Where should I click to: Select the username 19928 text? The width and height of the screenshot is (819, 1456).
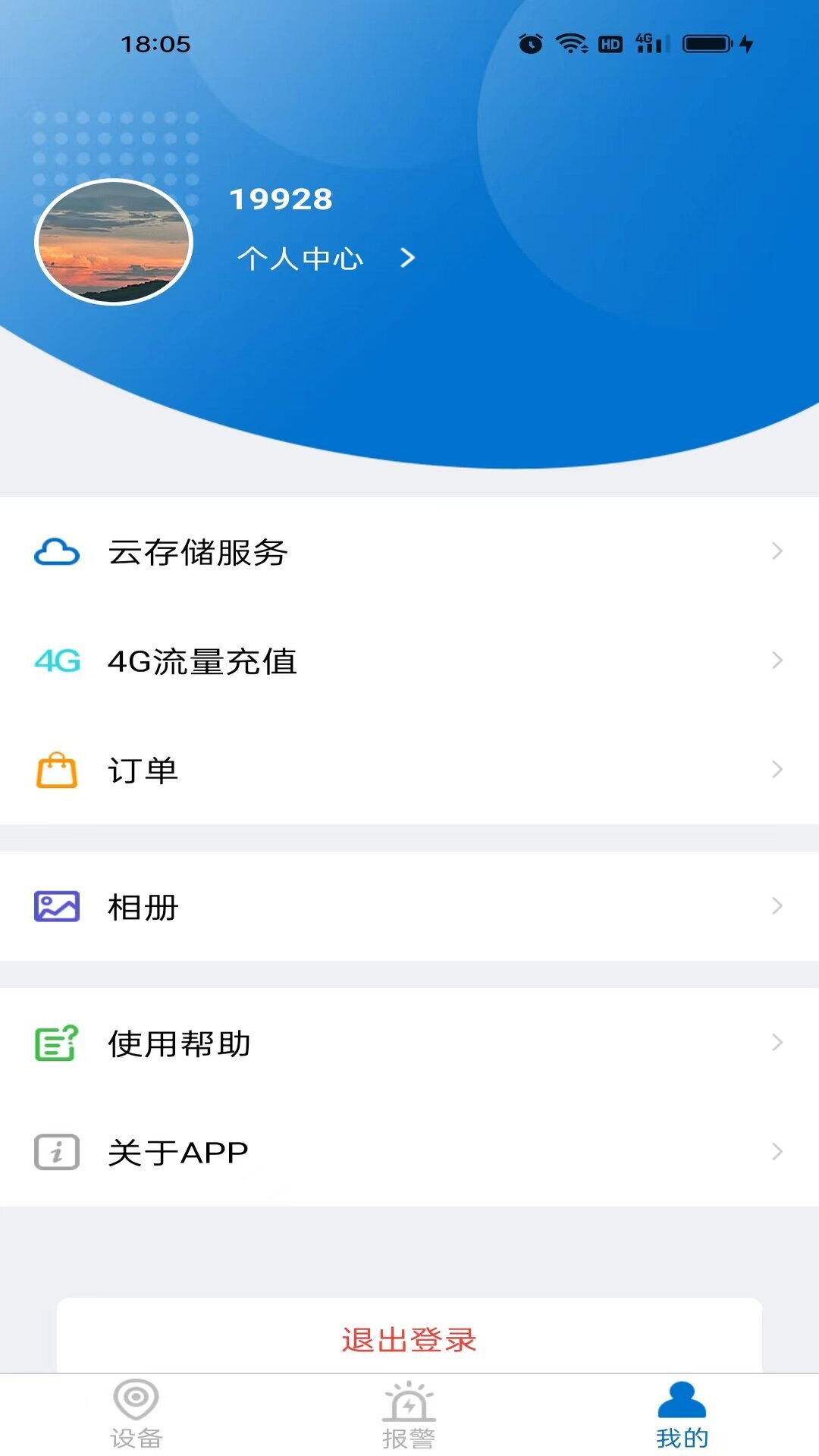tap(280, 199)
